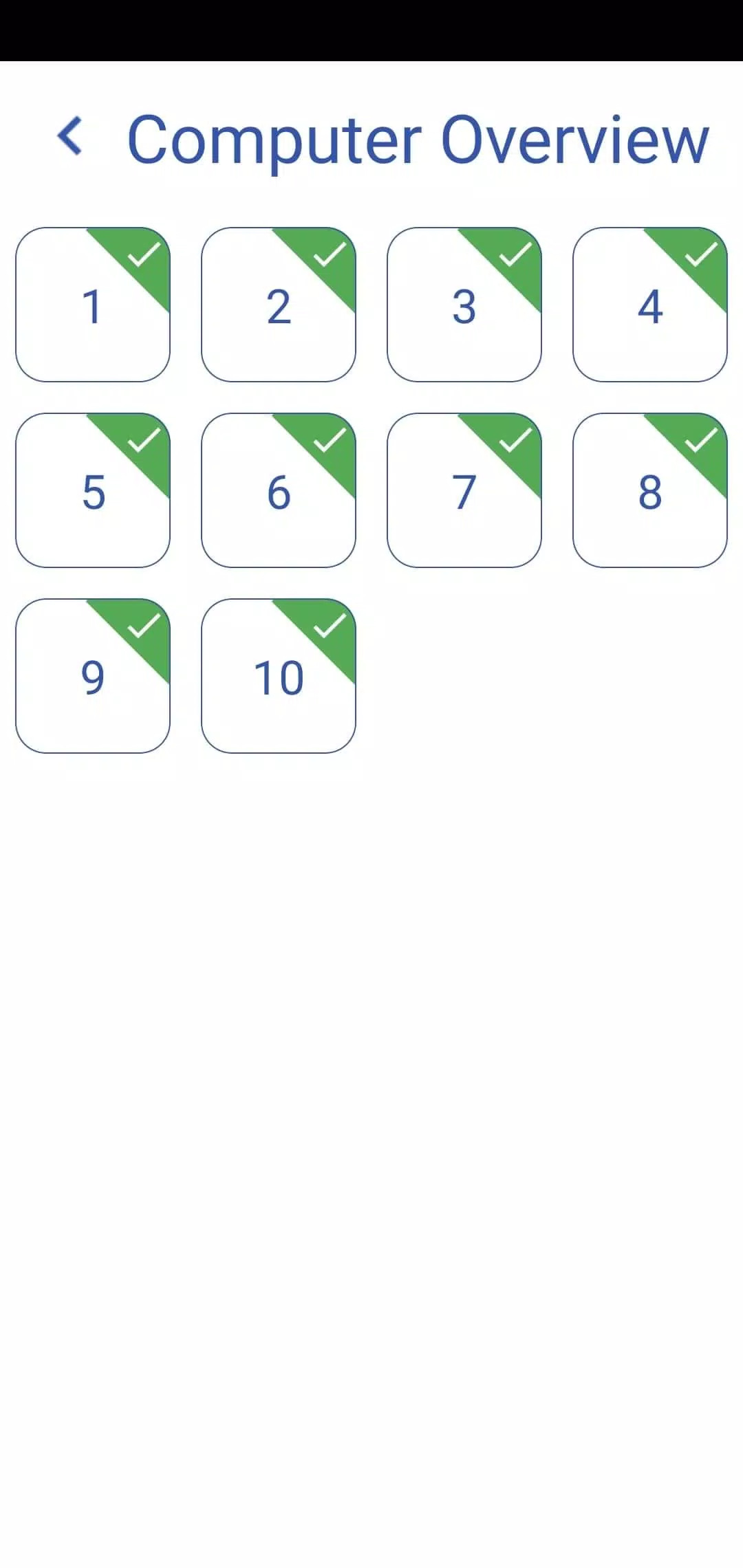Tap tile number 4
This screenshot has height=1568, width=743.
click(650, 305)
